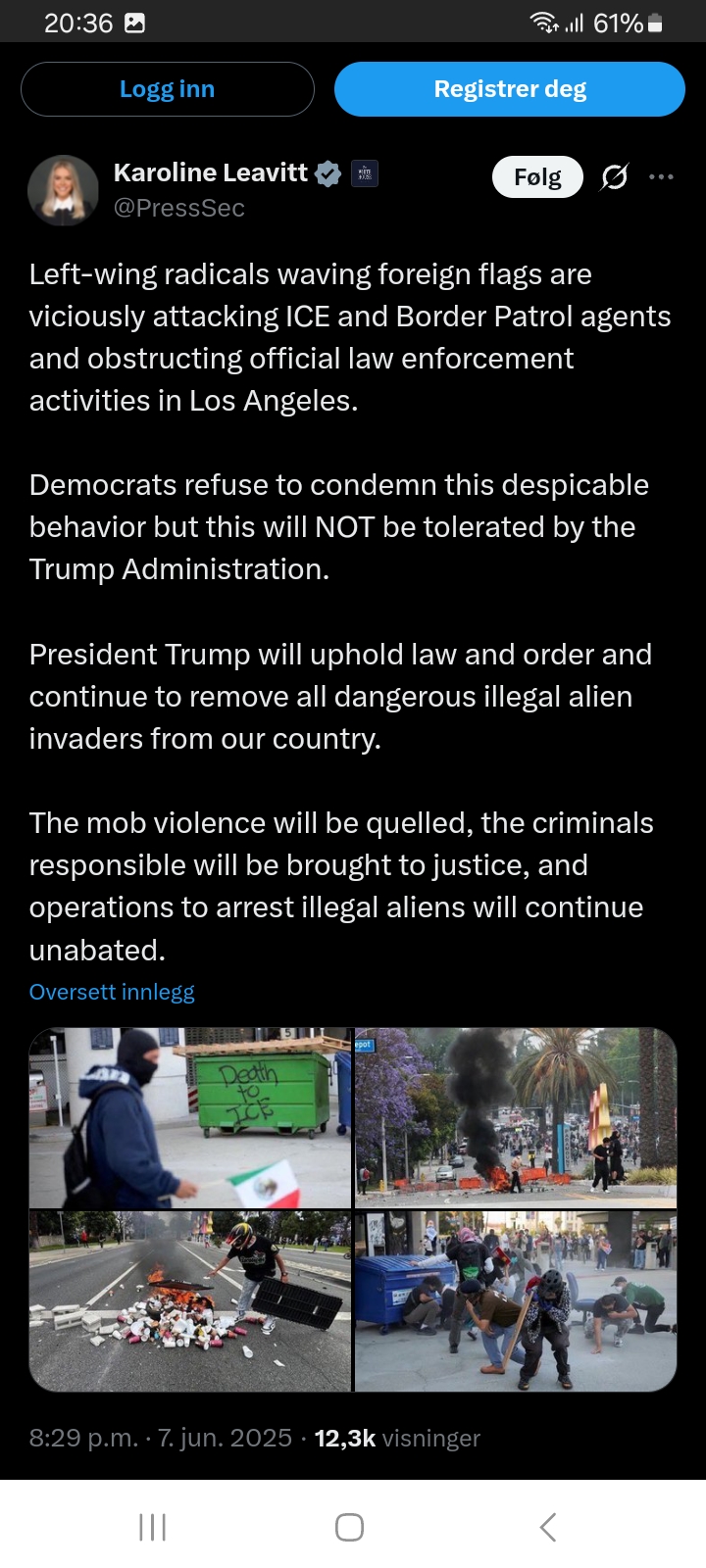Open the photo of people crouching by blue dumpster
The height and width of the screenshot is (1568, 706).
[516, 1301]
